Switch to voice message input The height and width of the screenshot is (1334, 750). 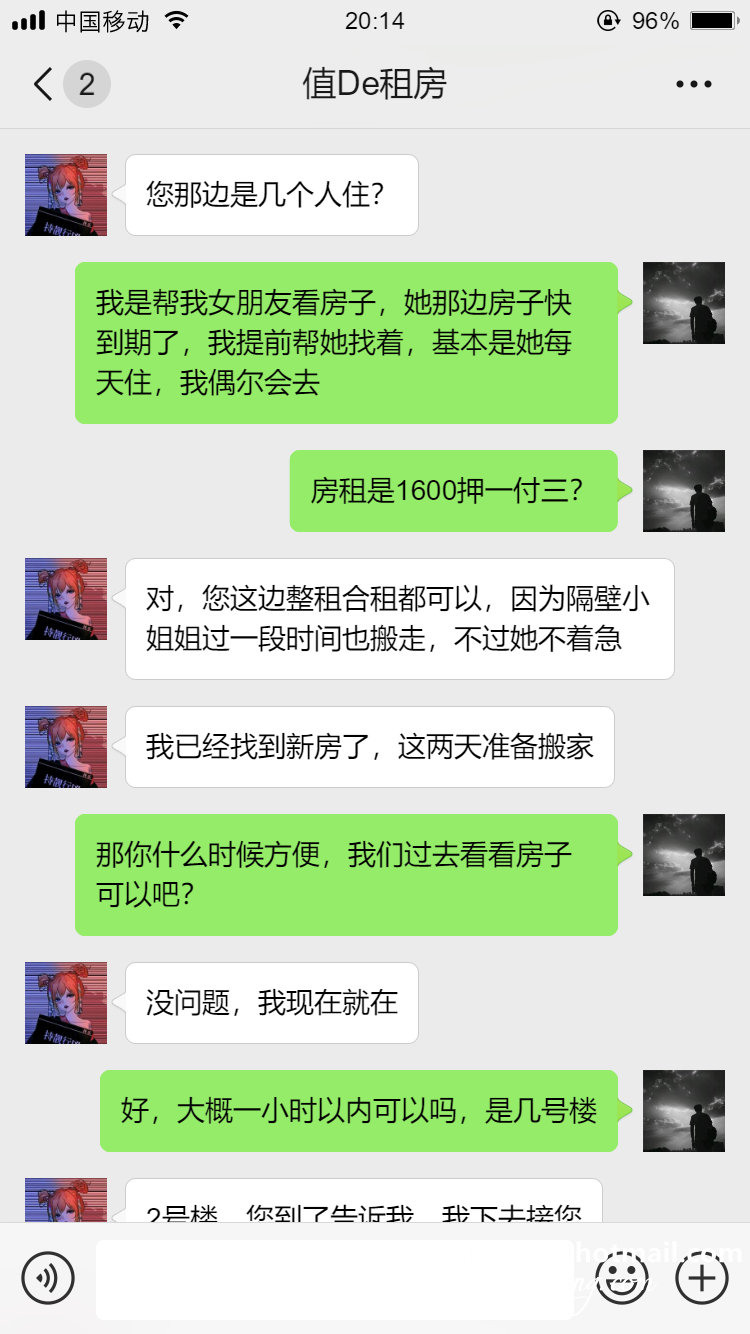coord(48,1278)
